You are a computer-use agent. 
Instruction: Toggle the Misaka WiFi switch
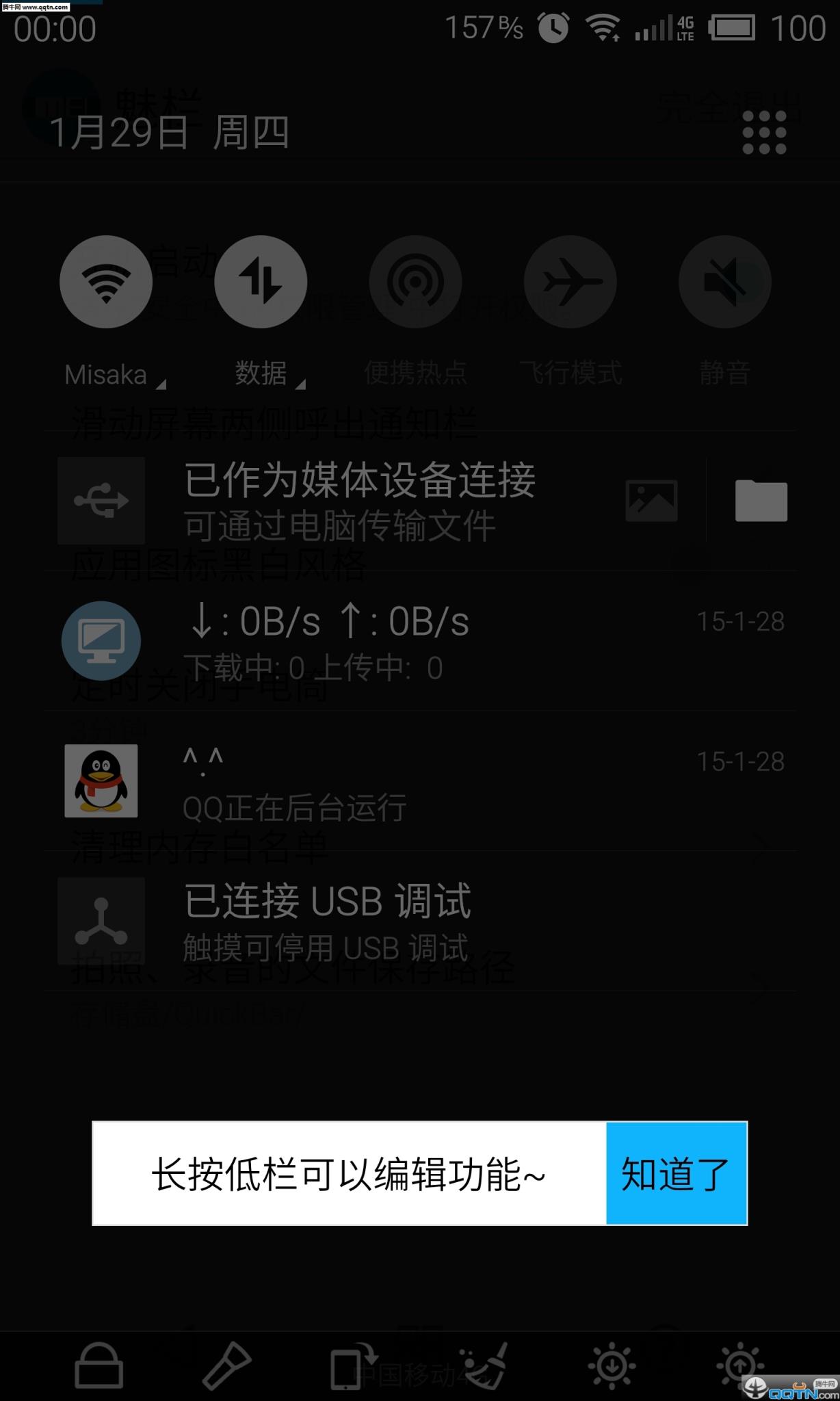(x=106, y=282)
